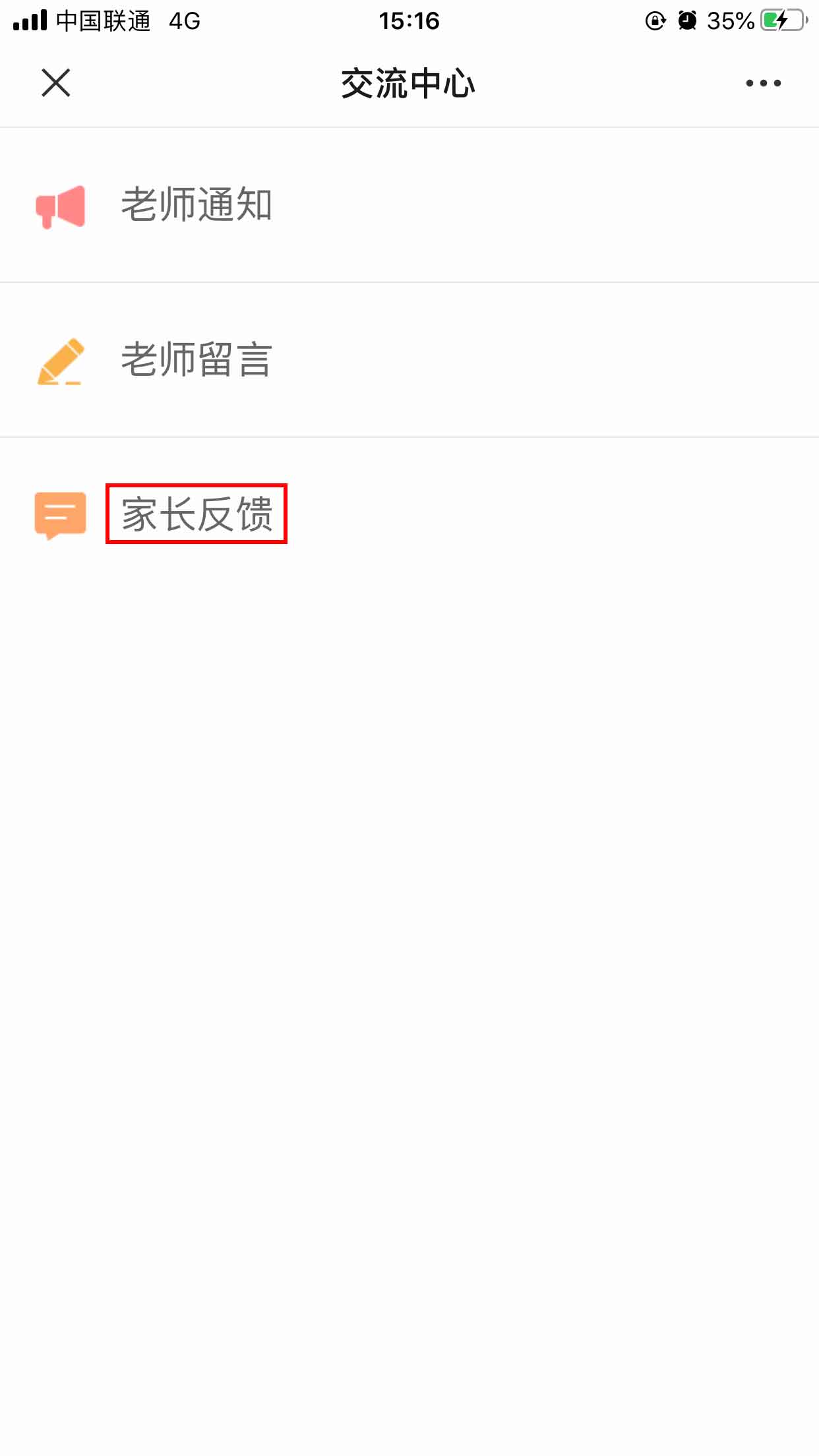Open 家长反馈 parent feedback
The height and width of the screenshot is (1456, 819).
coord(197,514)
